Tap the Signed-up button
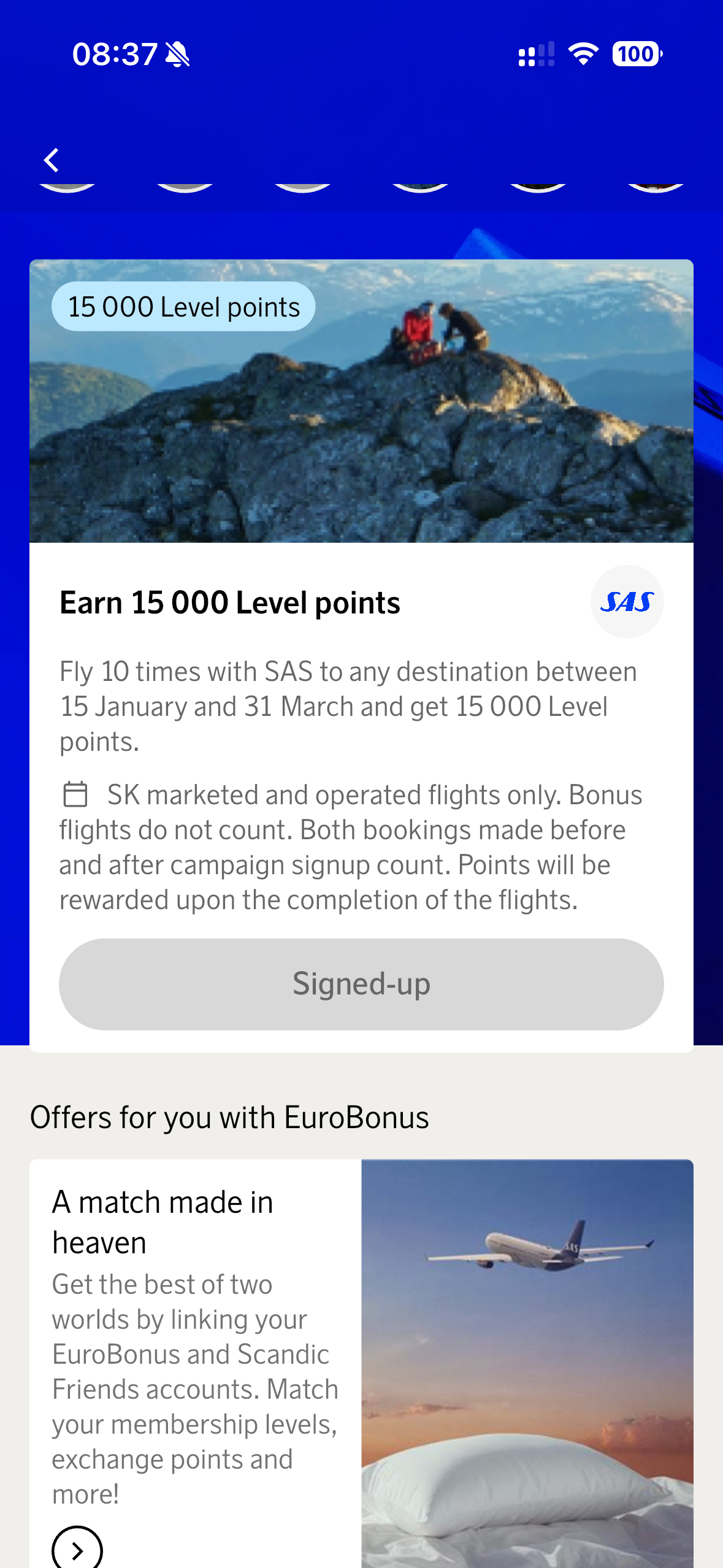The width and height of the screenshot is (723, 1568). pyautogui.click(x=361, y=983)
